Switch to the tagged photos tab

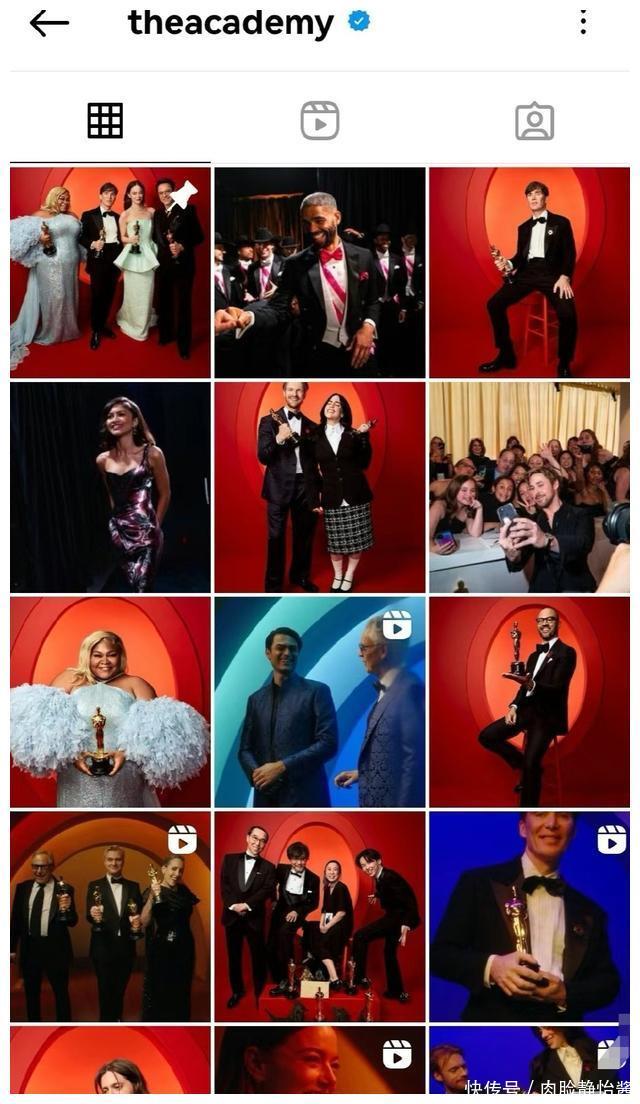534,121
